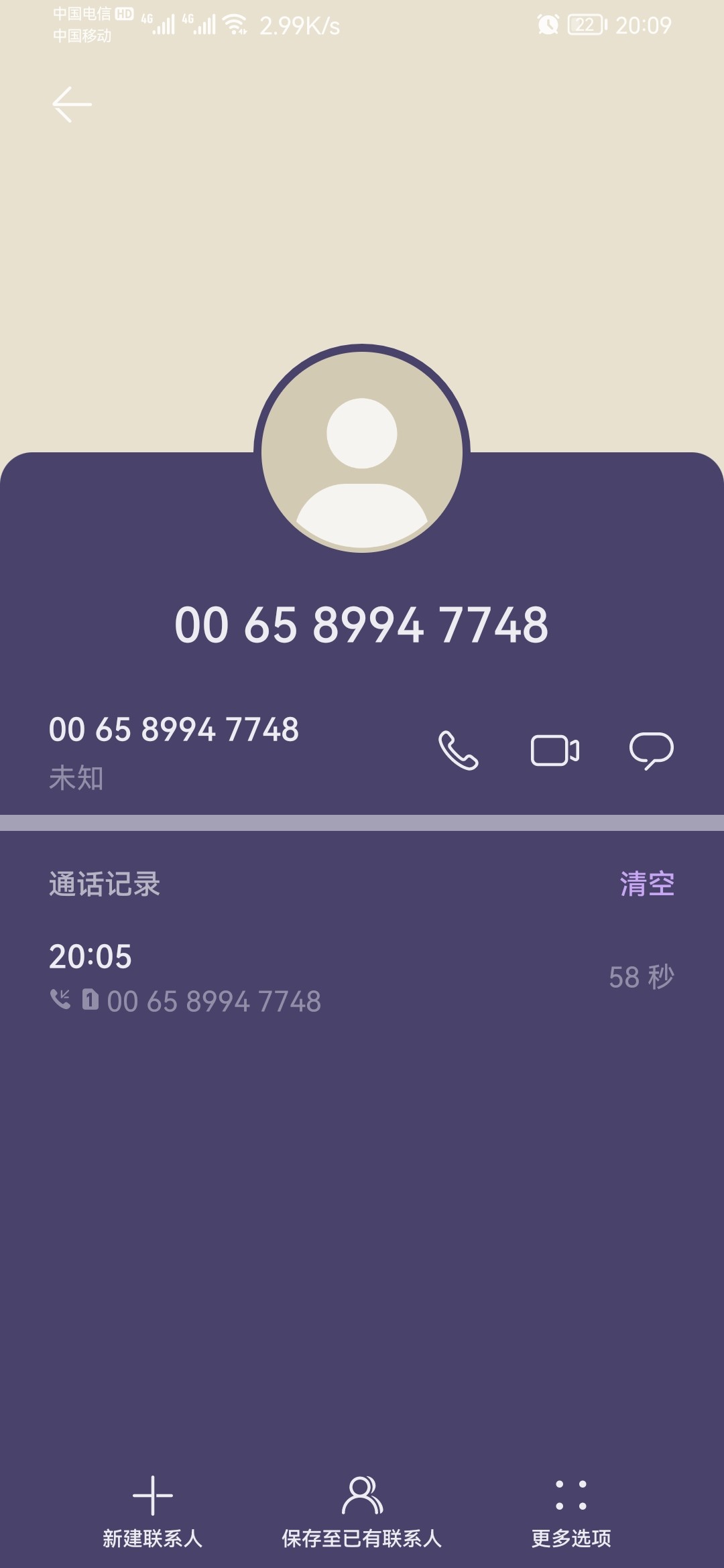Screen dimensions: 724x1568
Task: Open the 20:05 call record entry
Action: click(362, 977)
